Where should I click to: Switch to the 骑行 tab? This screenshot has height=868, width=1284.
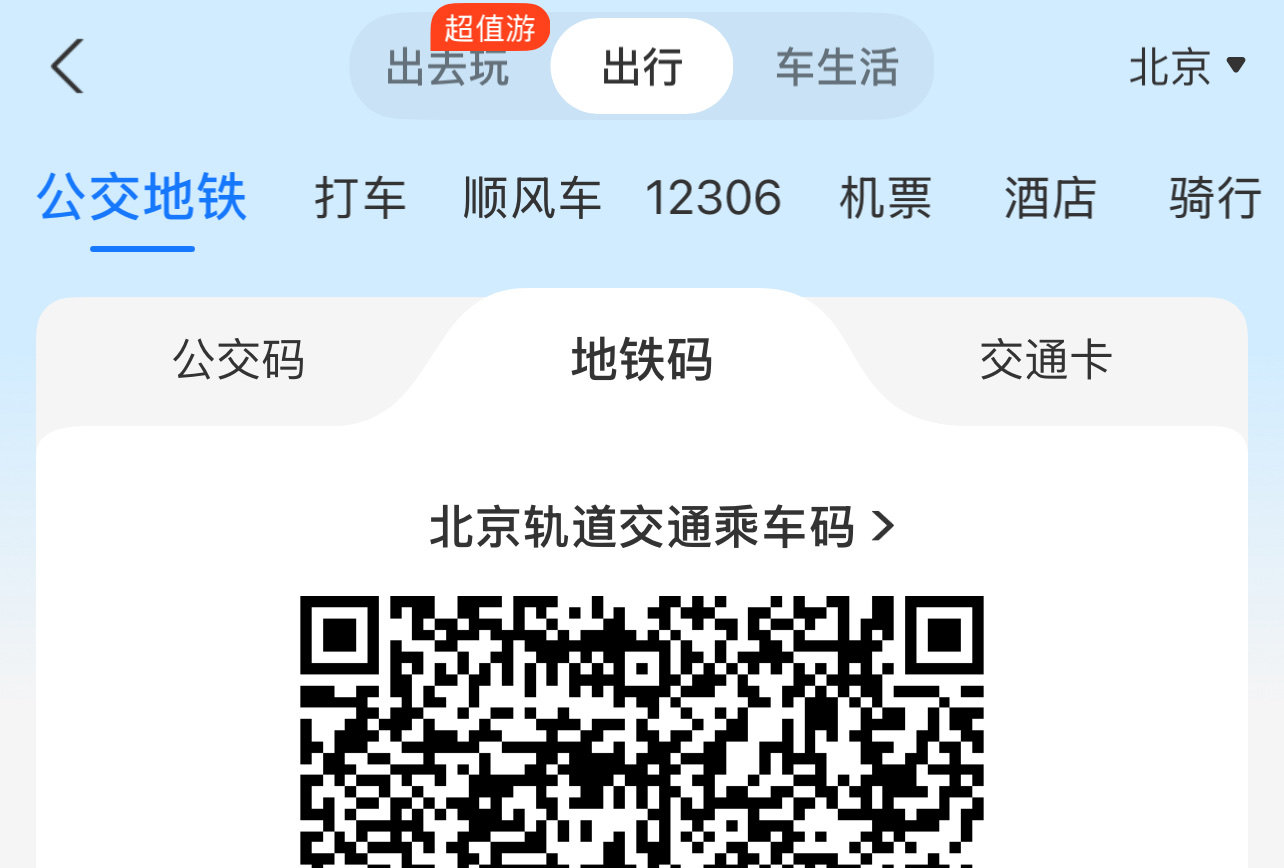pyautogui.click(x=1214, y=197)
